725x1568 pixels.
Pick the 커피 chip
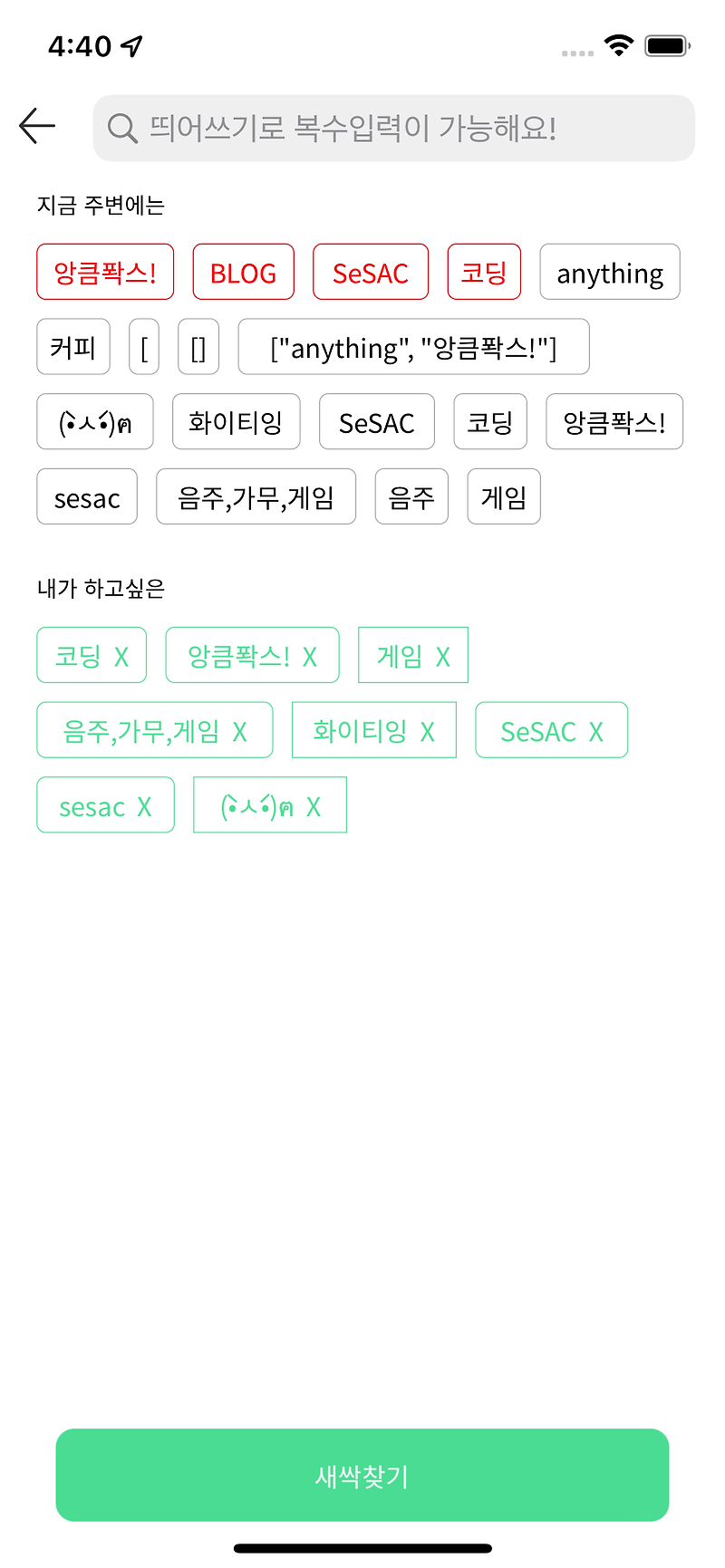pos(73,347)
